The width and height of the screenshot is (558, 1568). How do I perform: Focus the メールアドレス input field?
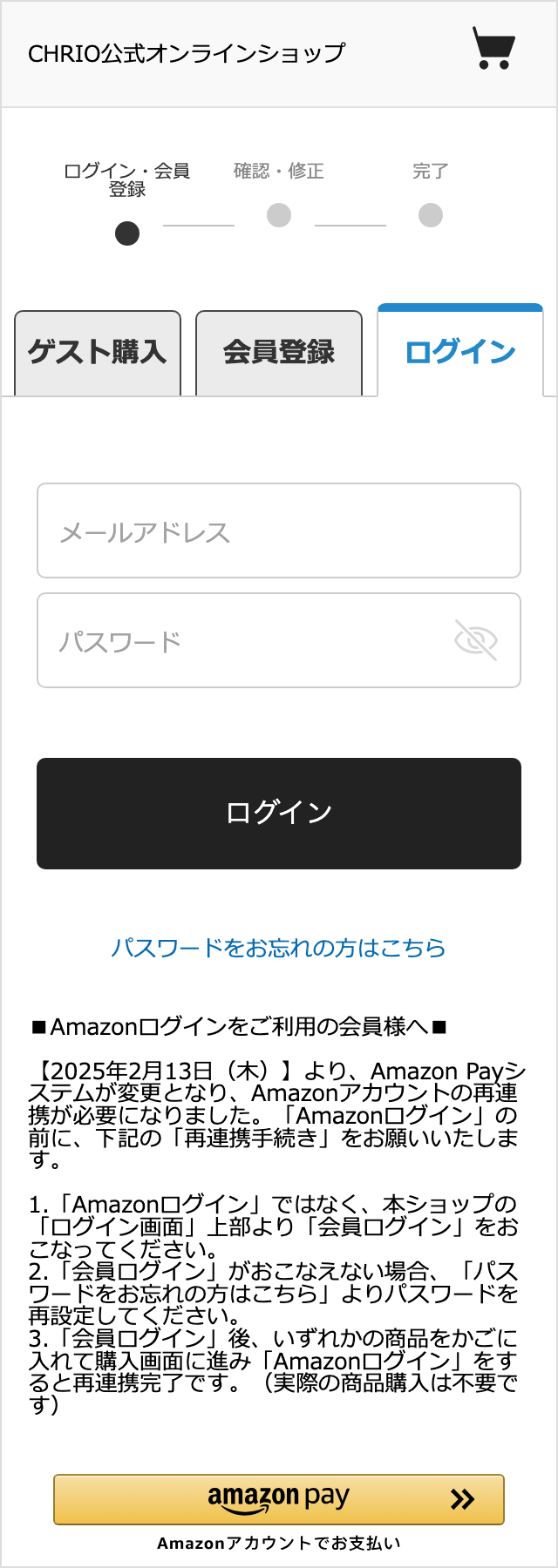tap(279, 531)
